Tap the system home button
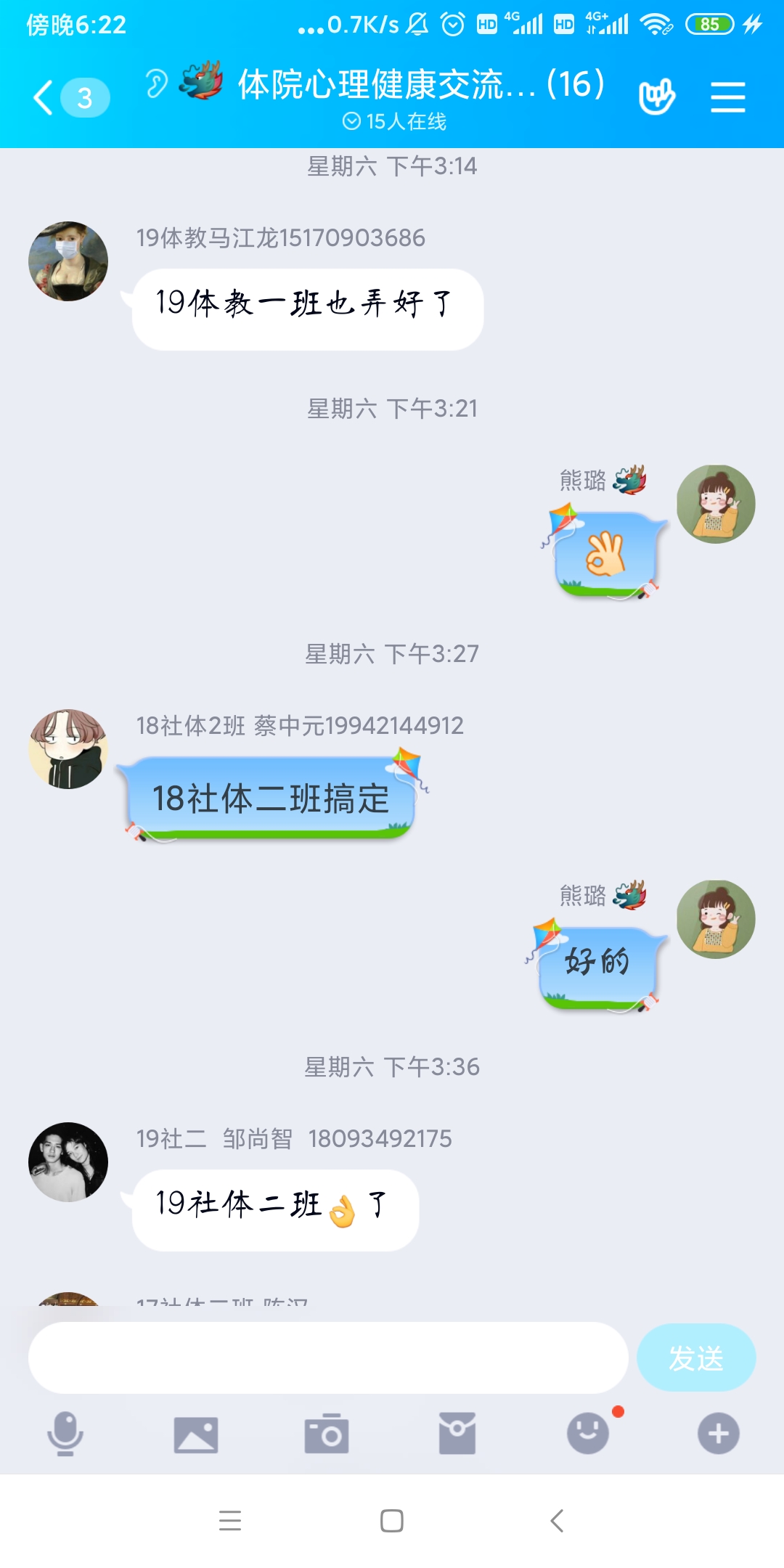This screenshot has height=1568, width=784. pos(392,1521)
